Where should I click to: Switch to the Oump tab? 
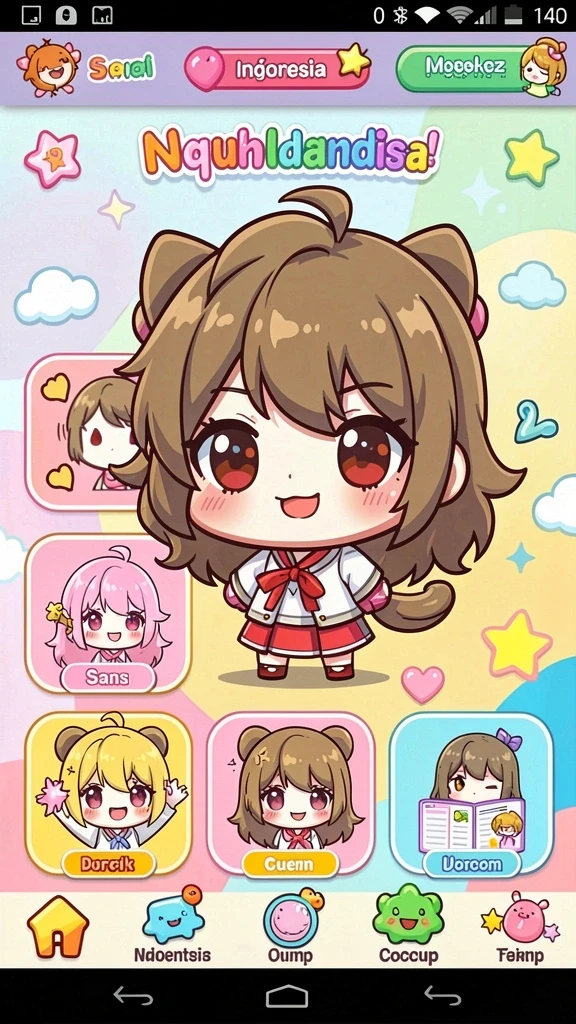click(291, 927)
